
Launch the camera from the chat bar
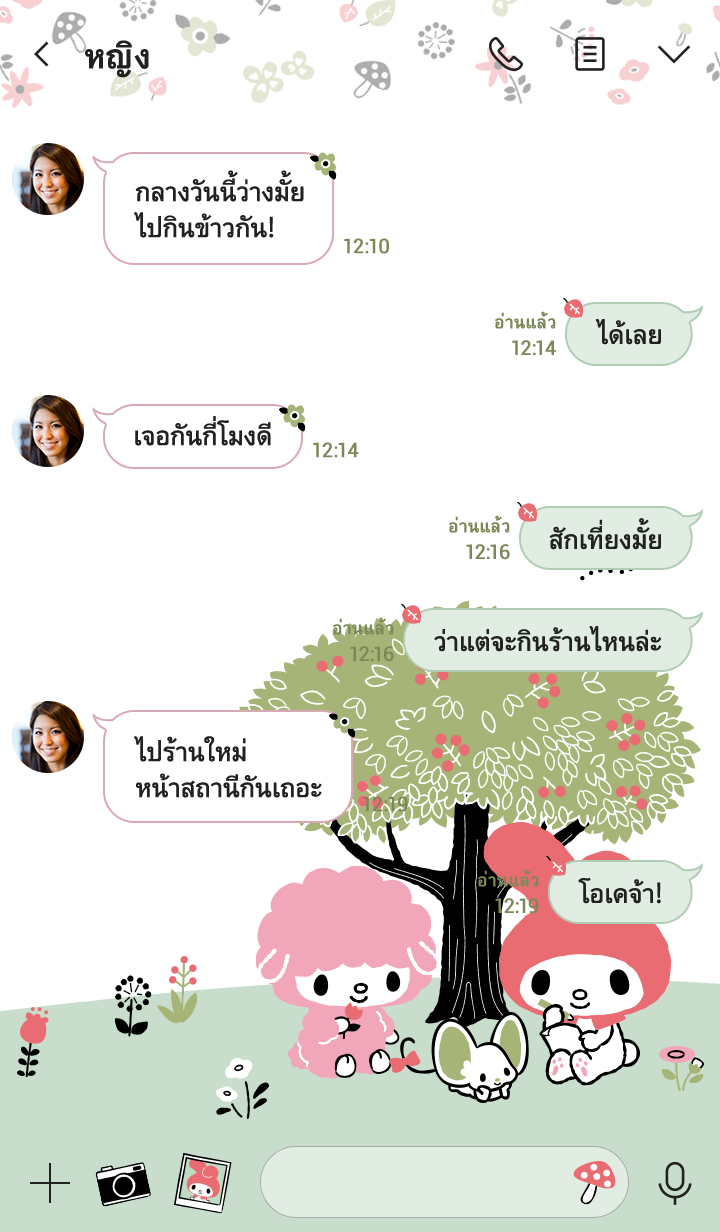(x=123, y=1183)
